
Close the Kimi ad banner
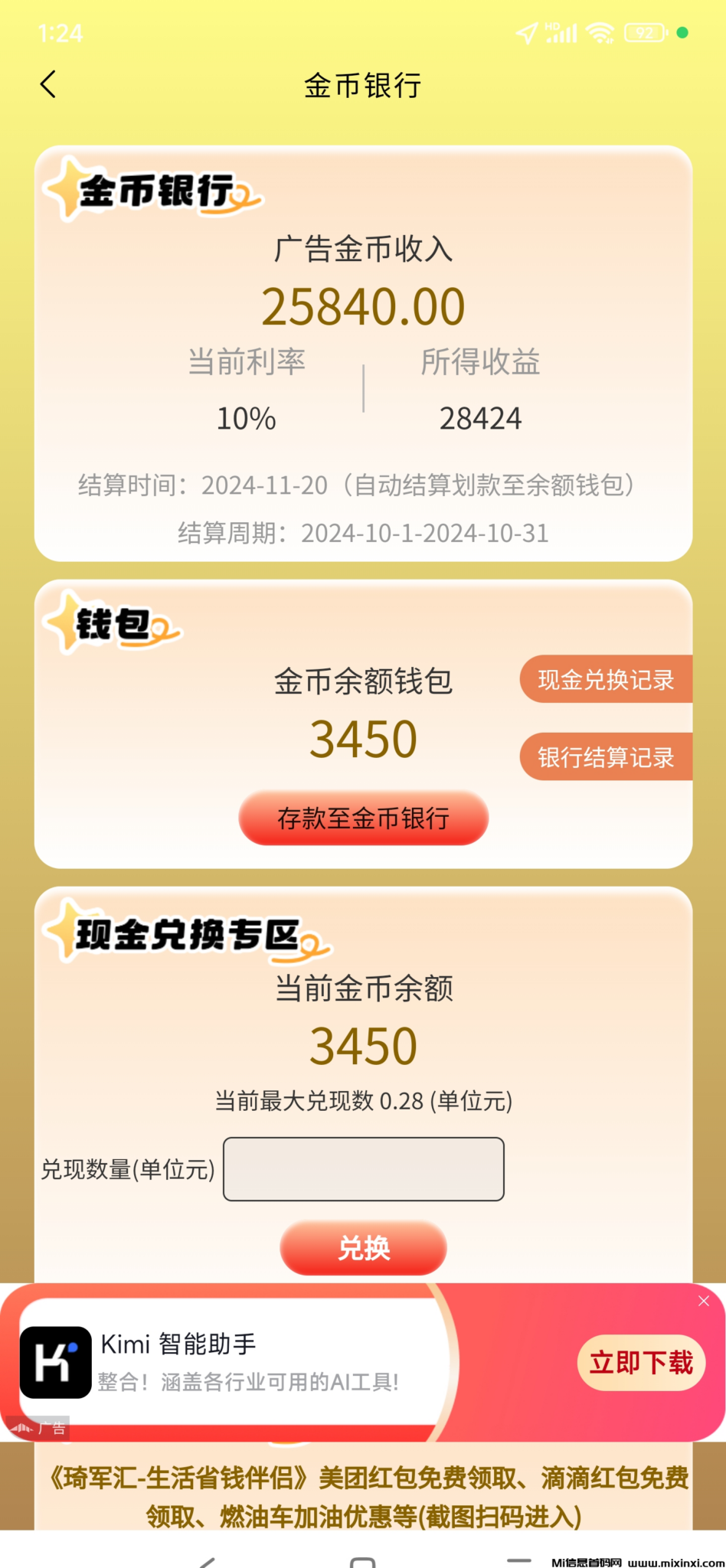pos(704,1302)
